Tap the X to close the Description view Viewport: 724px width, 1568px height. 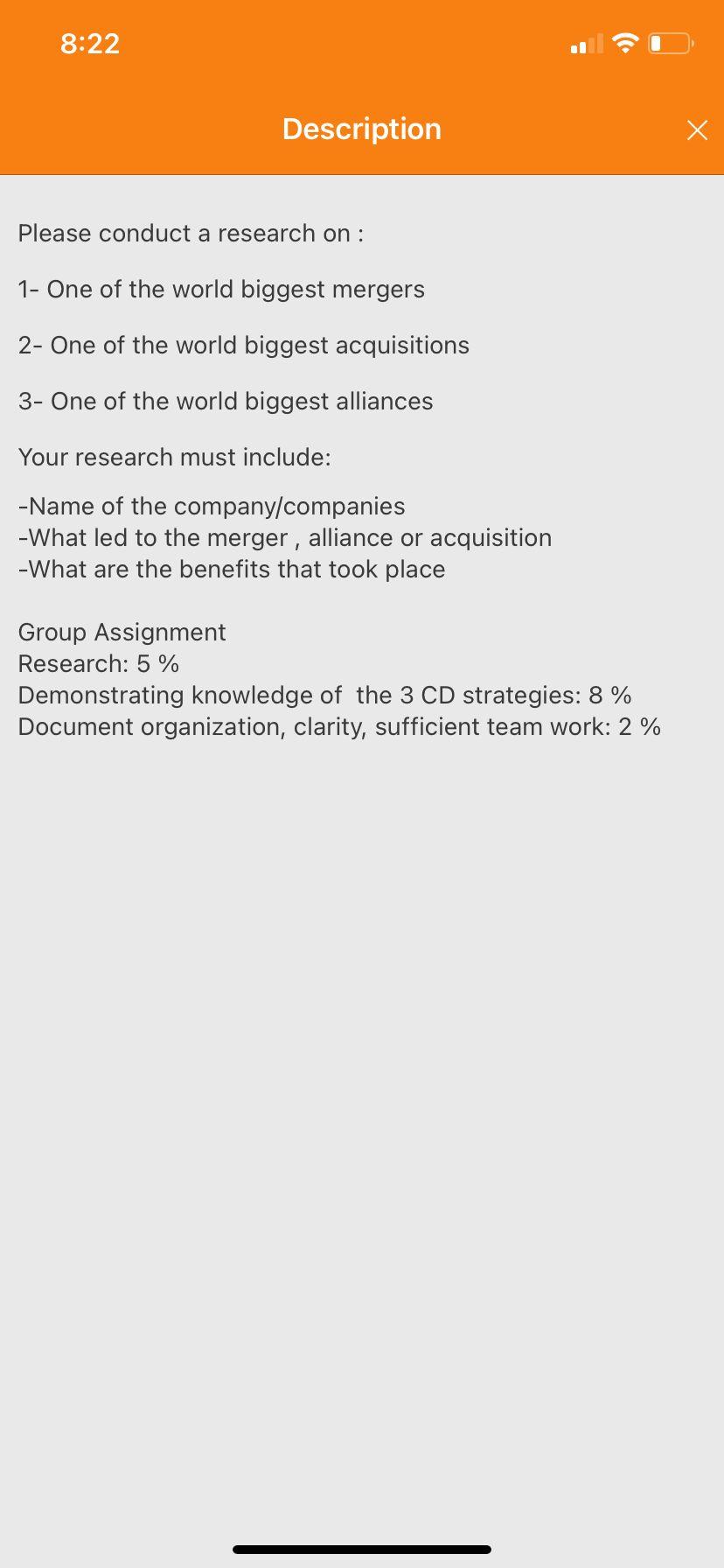click(697, 129)
